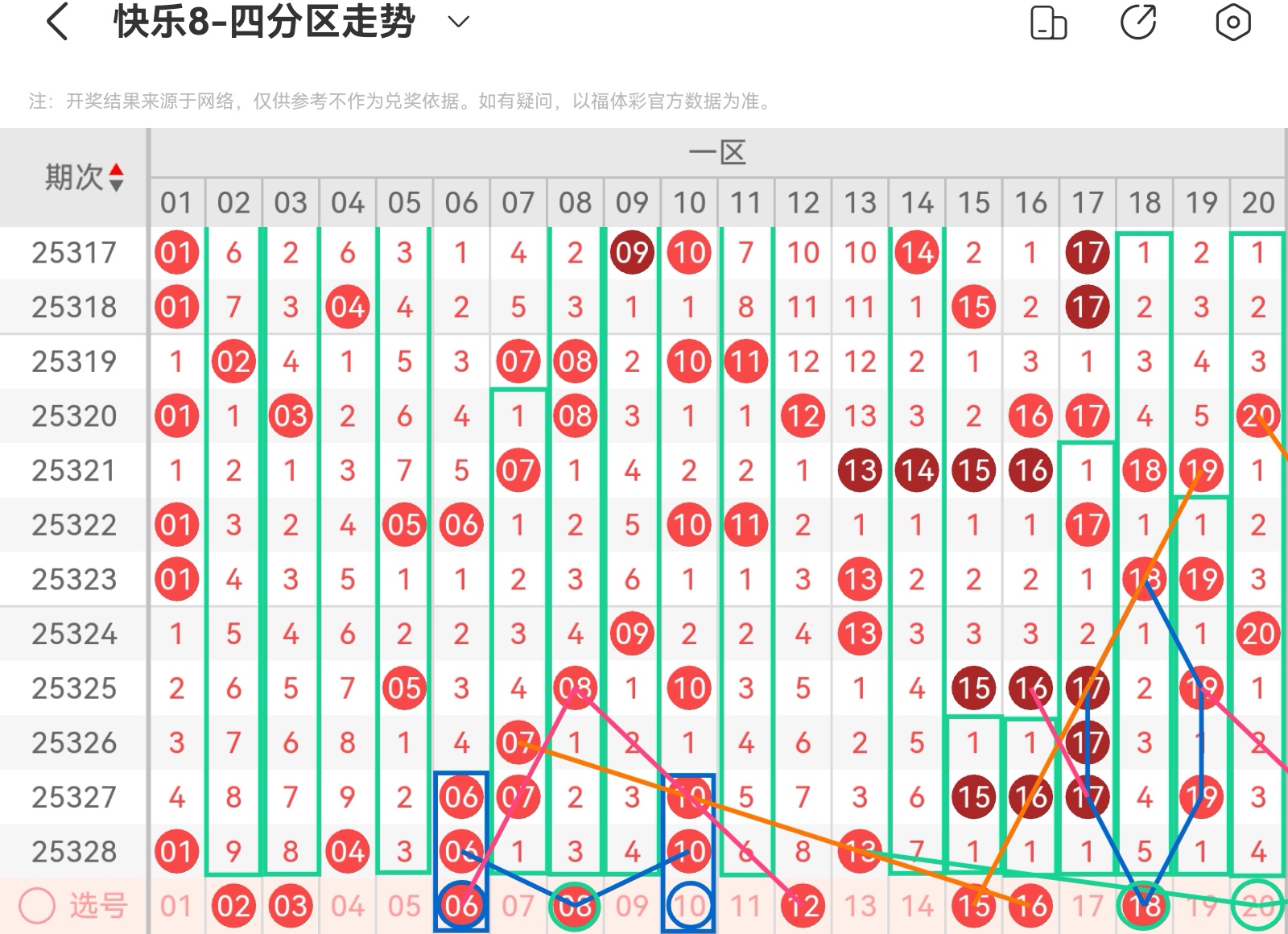Deselect number 15 in the 选号 row
This screenshot has height=934, width=1288.
(x=974, y=906)
